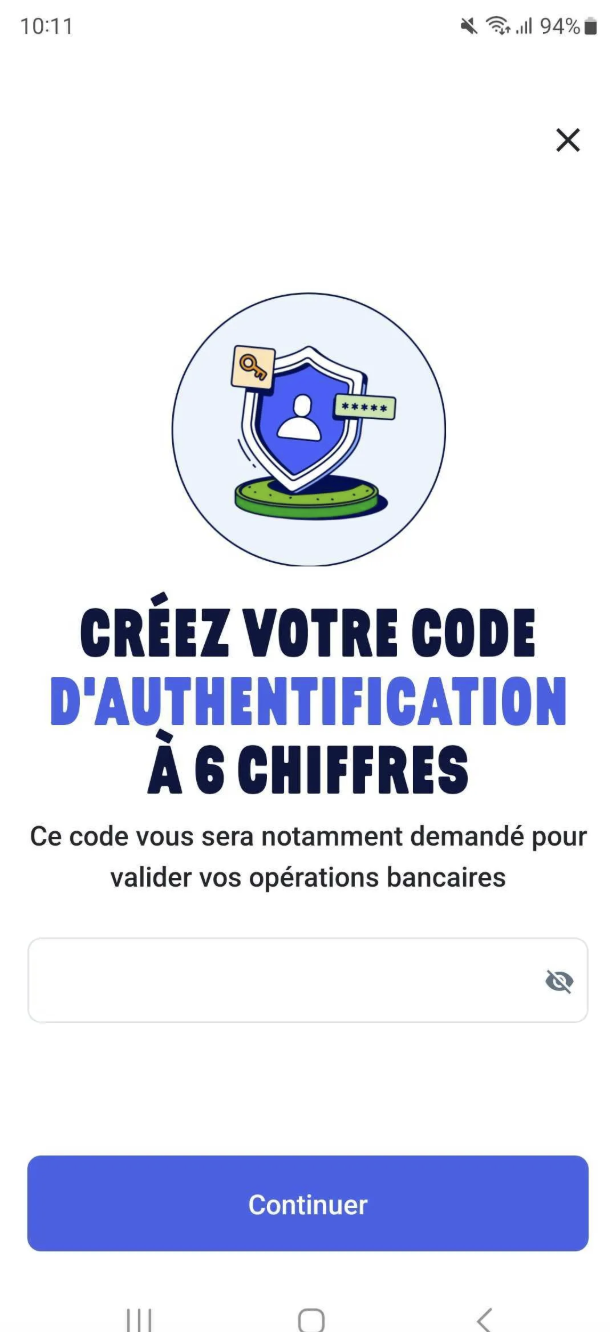Focus the 6-digit code input field
This screenshot has height=1332, width=610.
[x=280, y=980]
